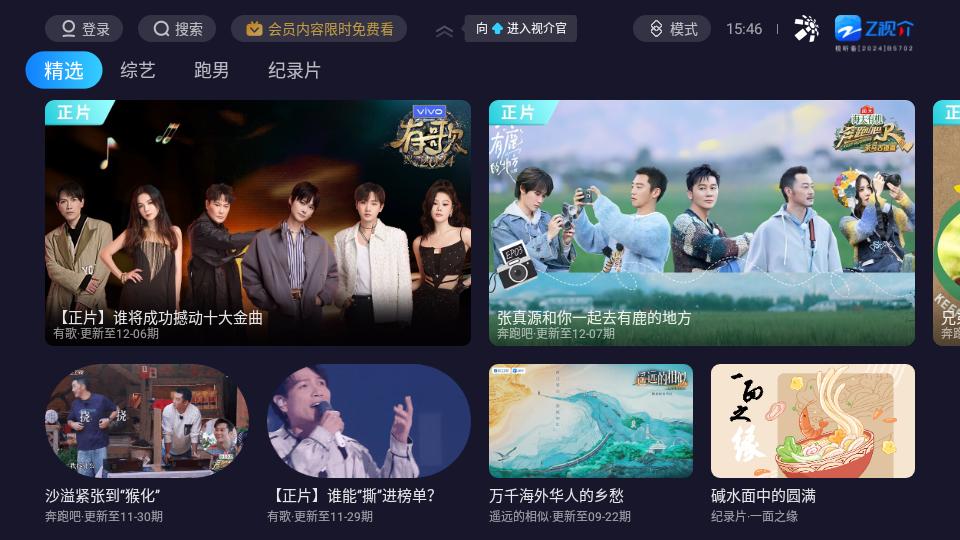Select the 精选 tab
The width and height of the screenshot is (960, 540).
click(64, 71)
